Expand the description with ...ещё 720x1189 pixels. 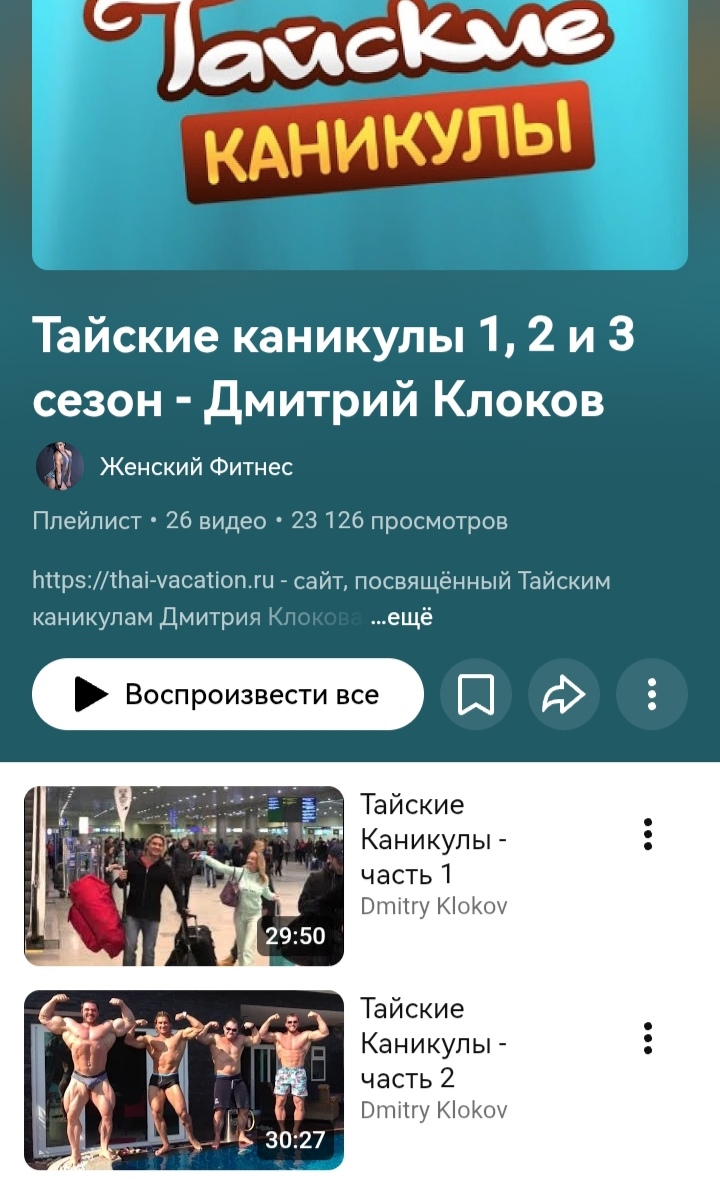402,617
